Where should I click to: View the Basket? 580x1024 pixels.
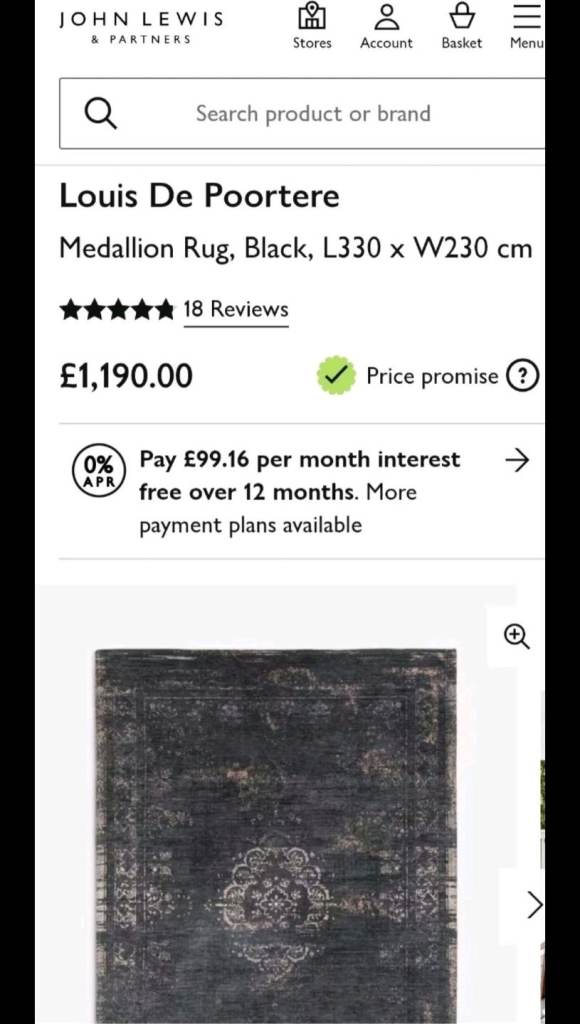pyautogui.click(x=461, y=26)
